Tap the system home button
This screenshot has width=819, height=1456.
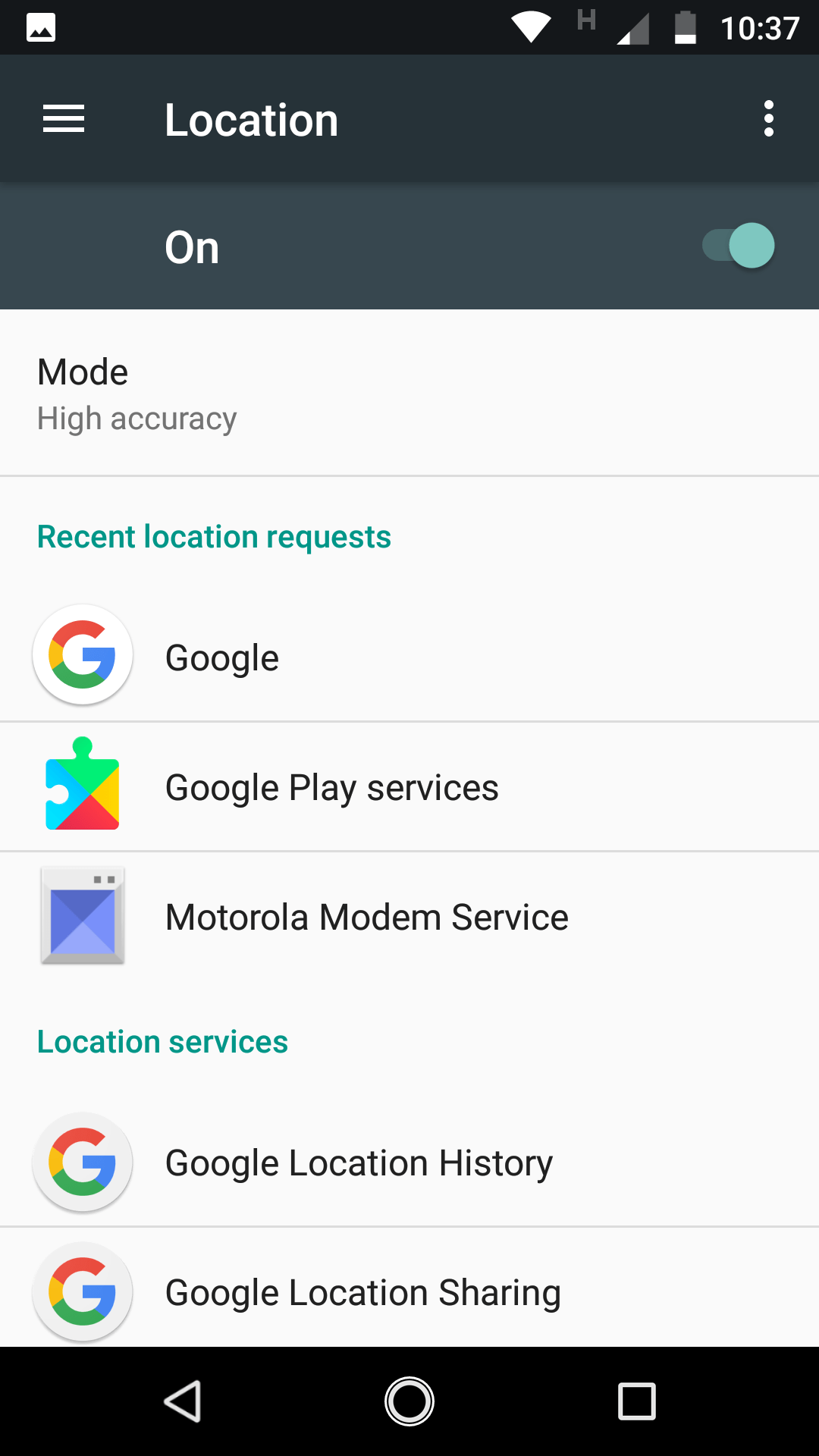pos(409,1401)
